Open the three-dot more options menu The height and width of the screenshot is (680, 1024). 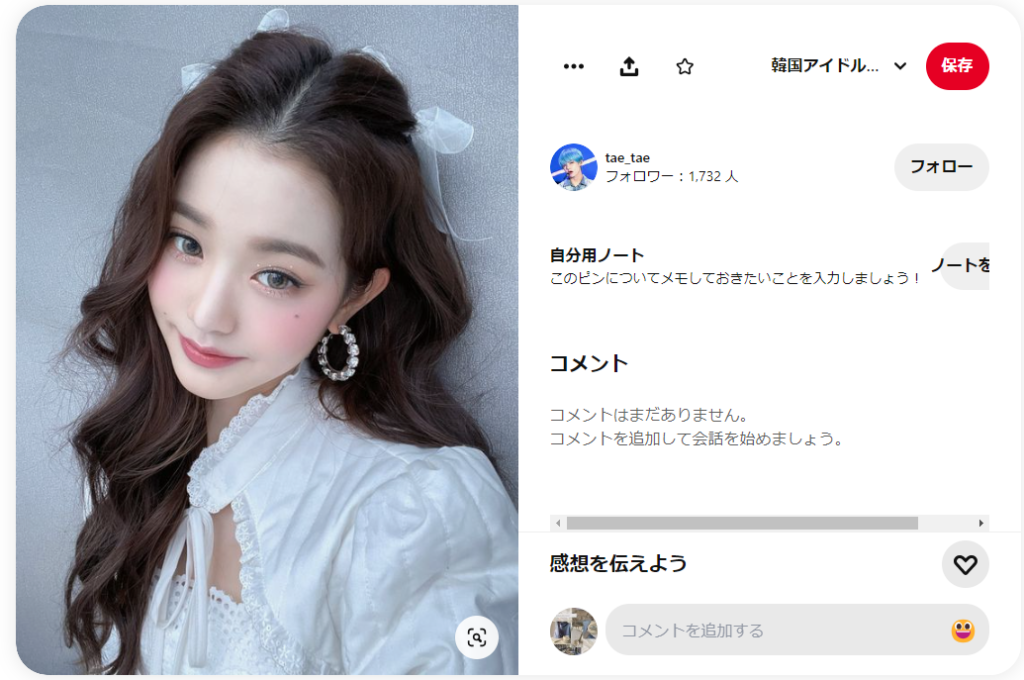point(573,66)
